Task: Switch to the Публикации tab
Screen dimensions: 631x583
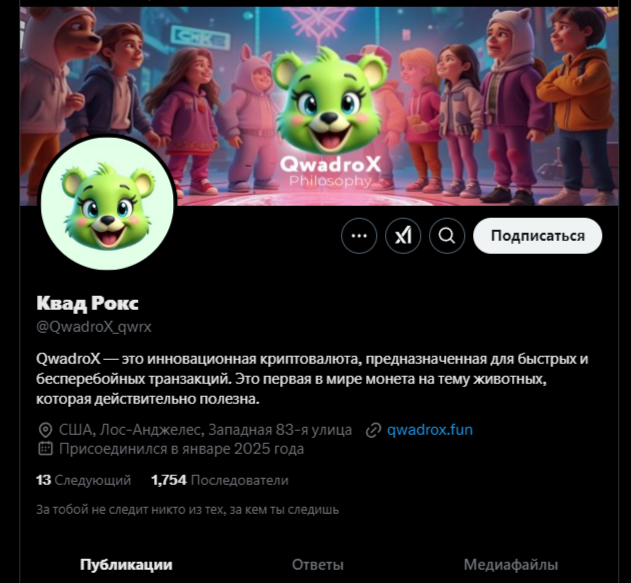Action: [126, 565]
